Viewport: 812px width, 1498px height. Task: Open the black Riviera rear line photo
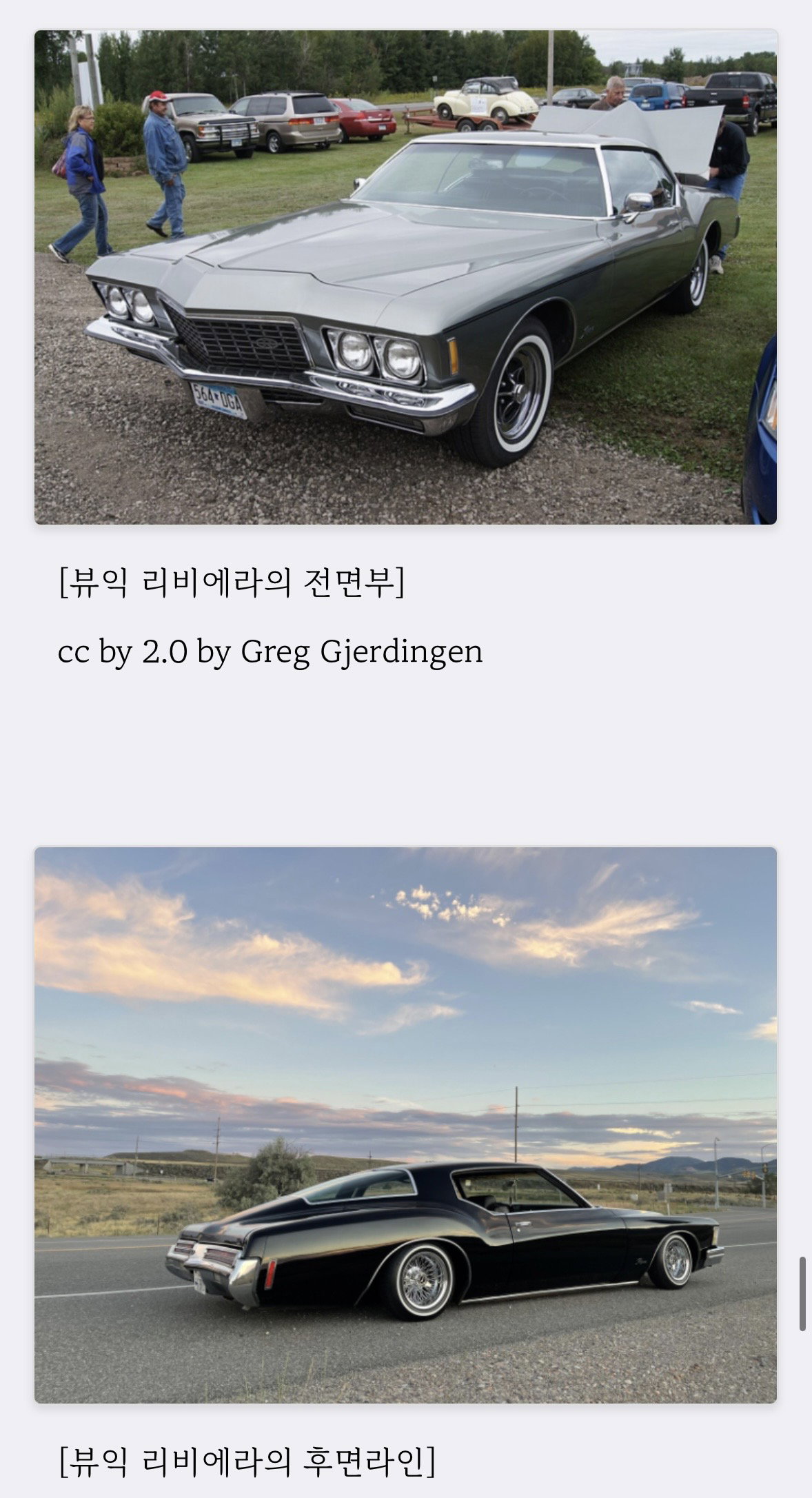tap(405, 1124)
